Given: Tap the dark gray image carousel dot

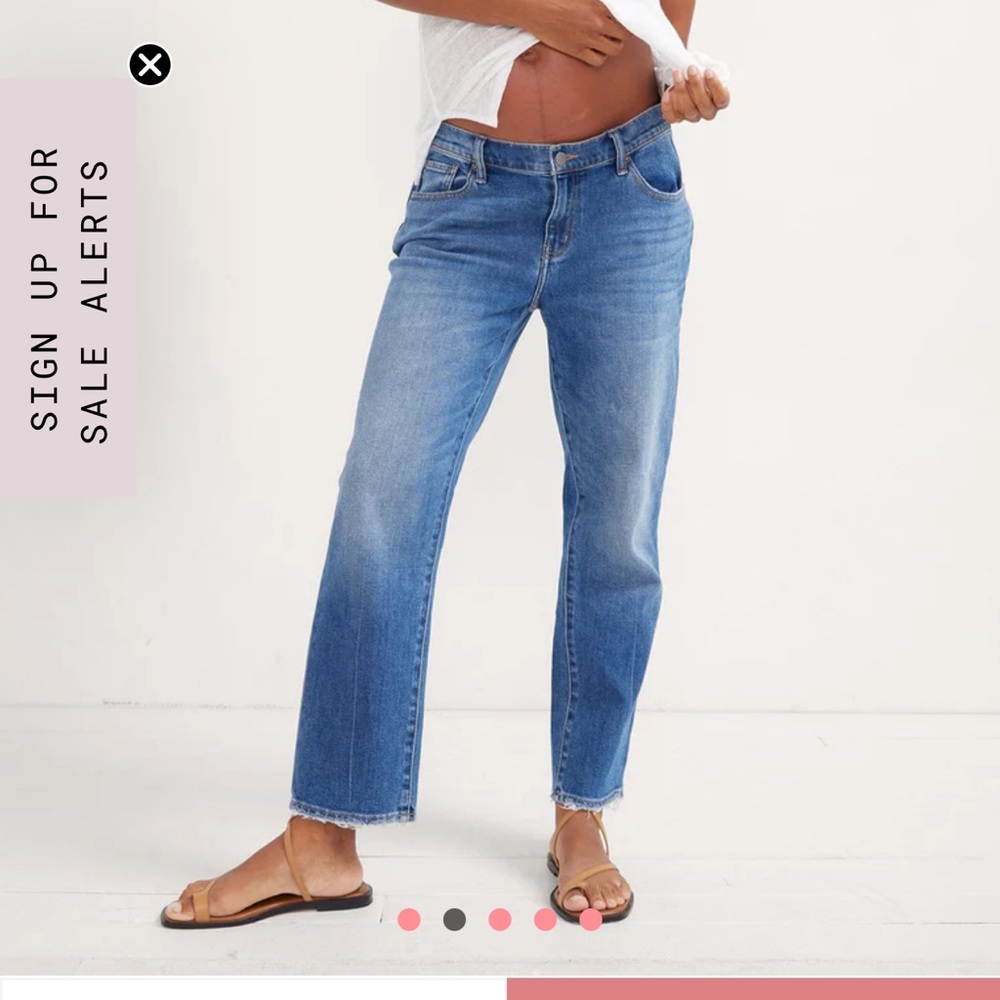Looking at the screenshot, I should (x=454, y=920).
